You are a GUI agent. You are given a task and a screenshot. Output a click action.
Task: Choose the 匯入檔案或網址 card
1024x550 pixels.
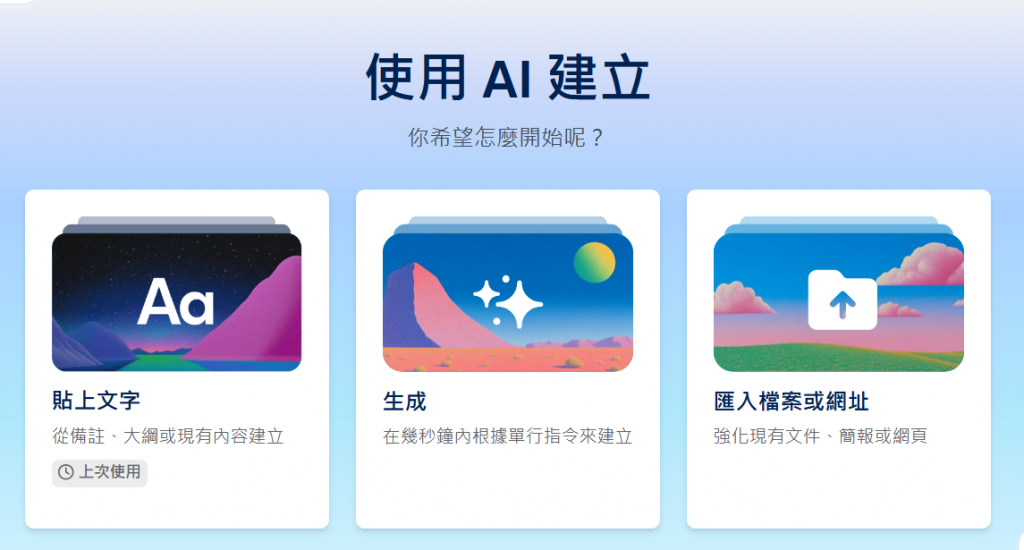point(838,358)
